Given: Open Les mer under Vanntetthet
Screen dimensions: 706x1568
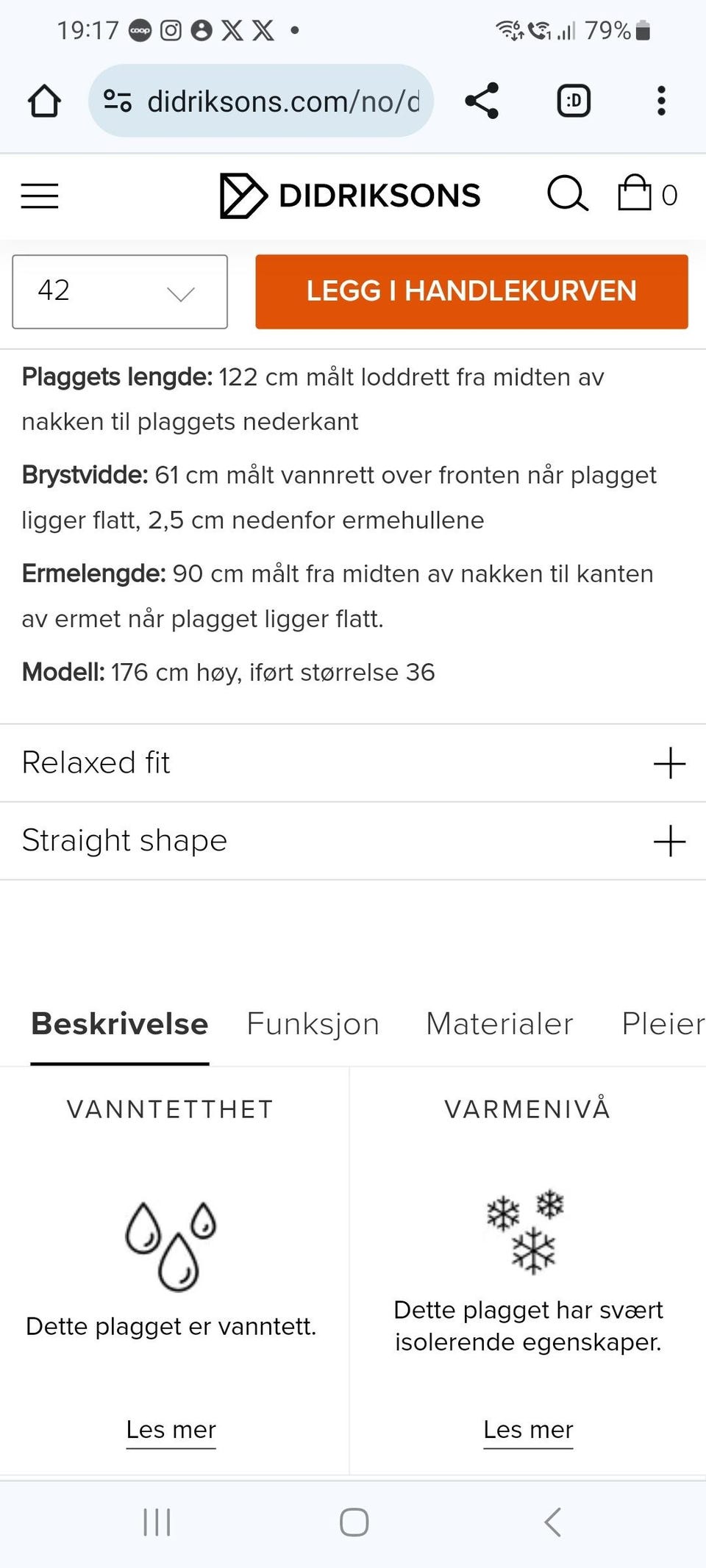Looking at the screenshot, I should click(171, 1429).
